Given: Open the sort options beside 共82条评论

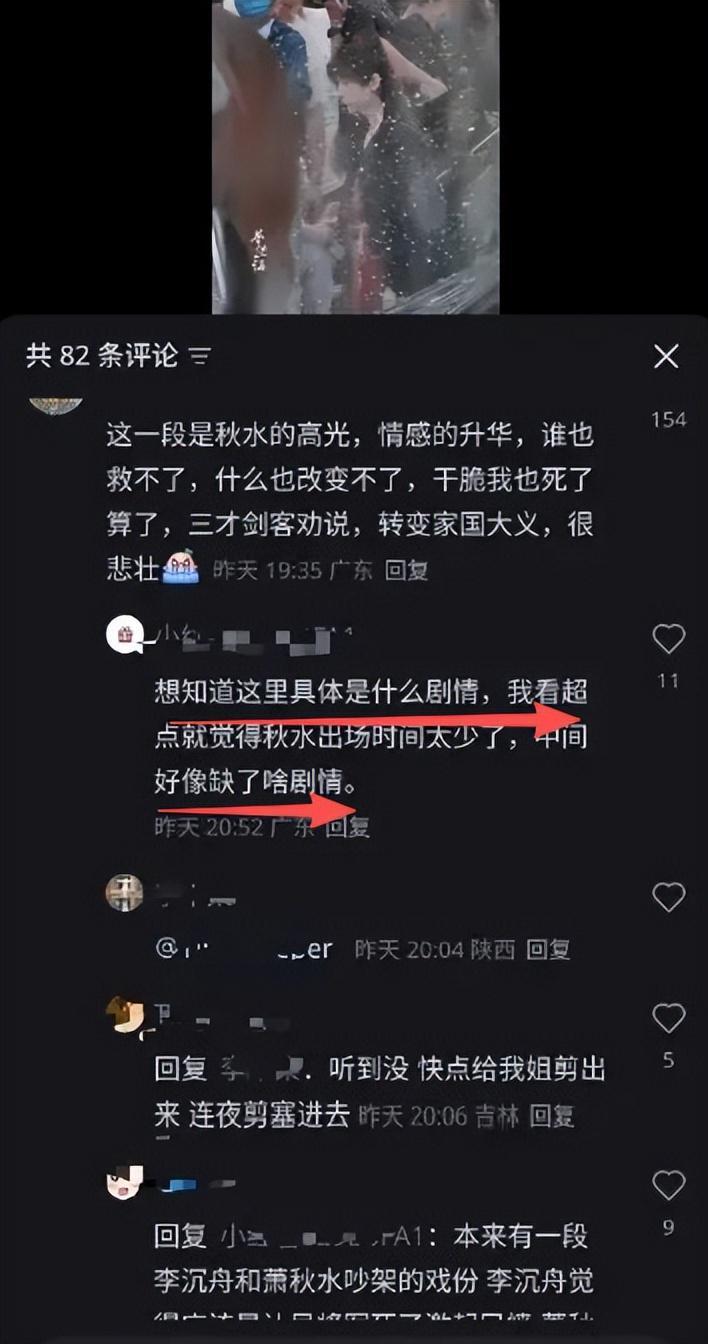Looking at the screenshot, I should (200, 356).
